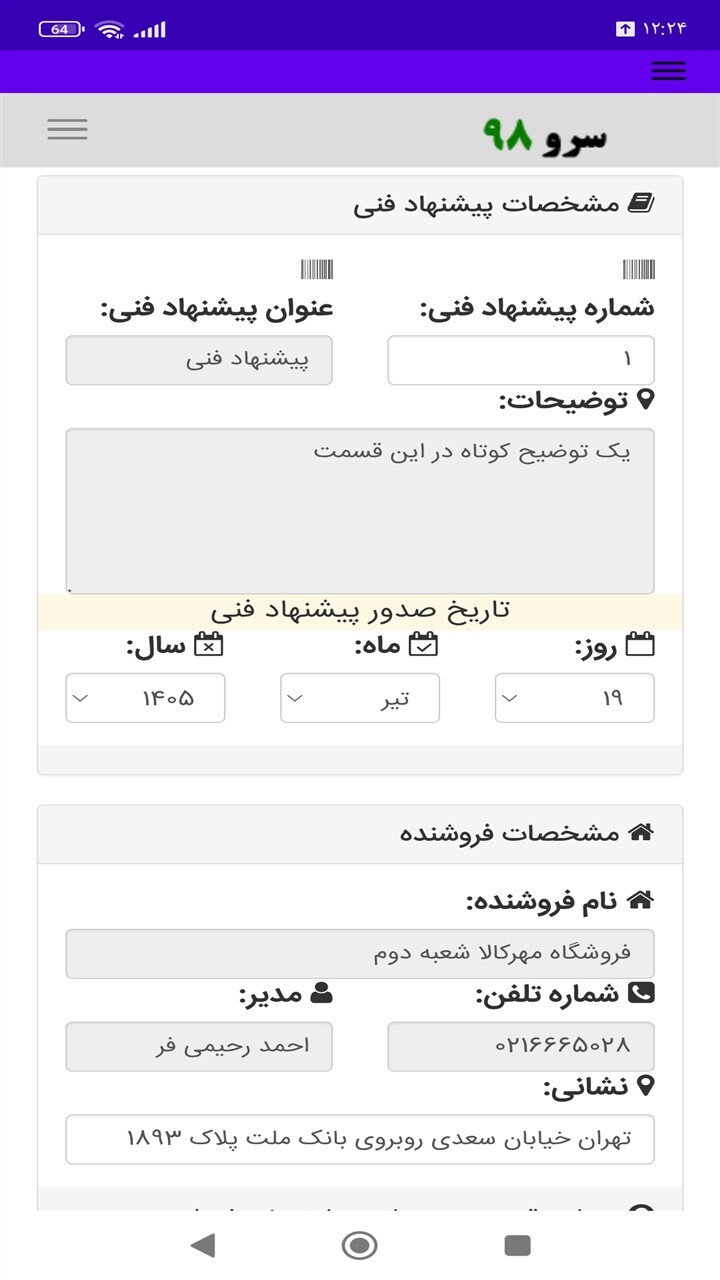Tap the نام فروشنده seller name field
This screenshot has width=720, height=1280.
360,954
